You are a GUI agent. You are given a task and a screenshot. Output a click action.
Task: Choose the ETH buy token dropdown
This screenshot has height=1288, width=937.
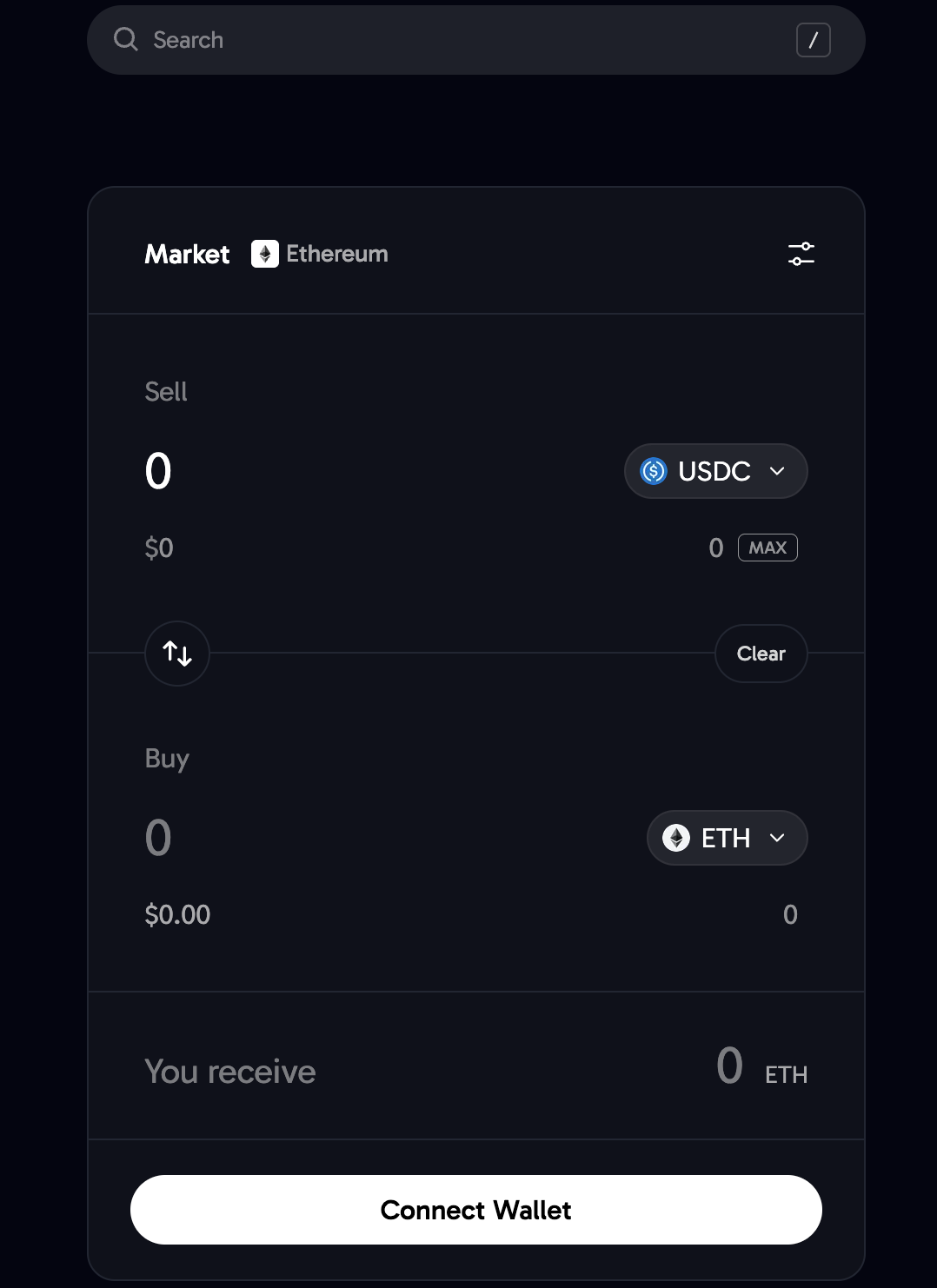[727, 838]
